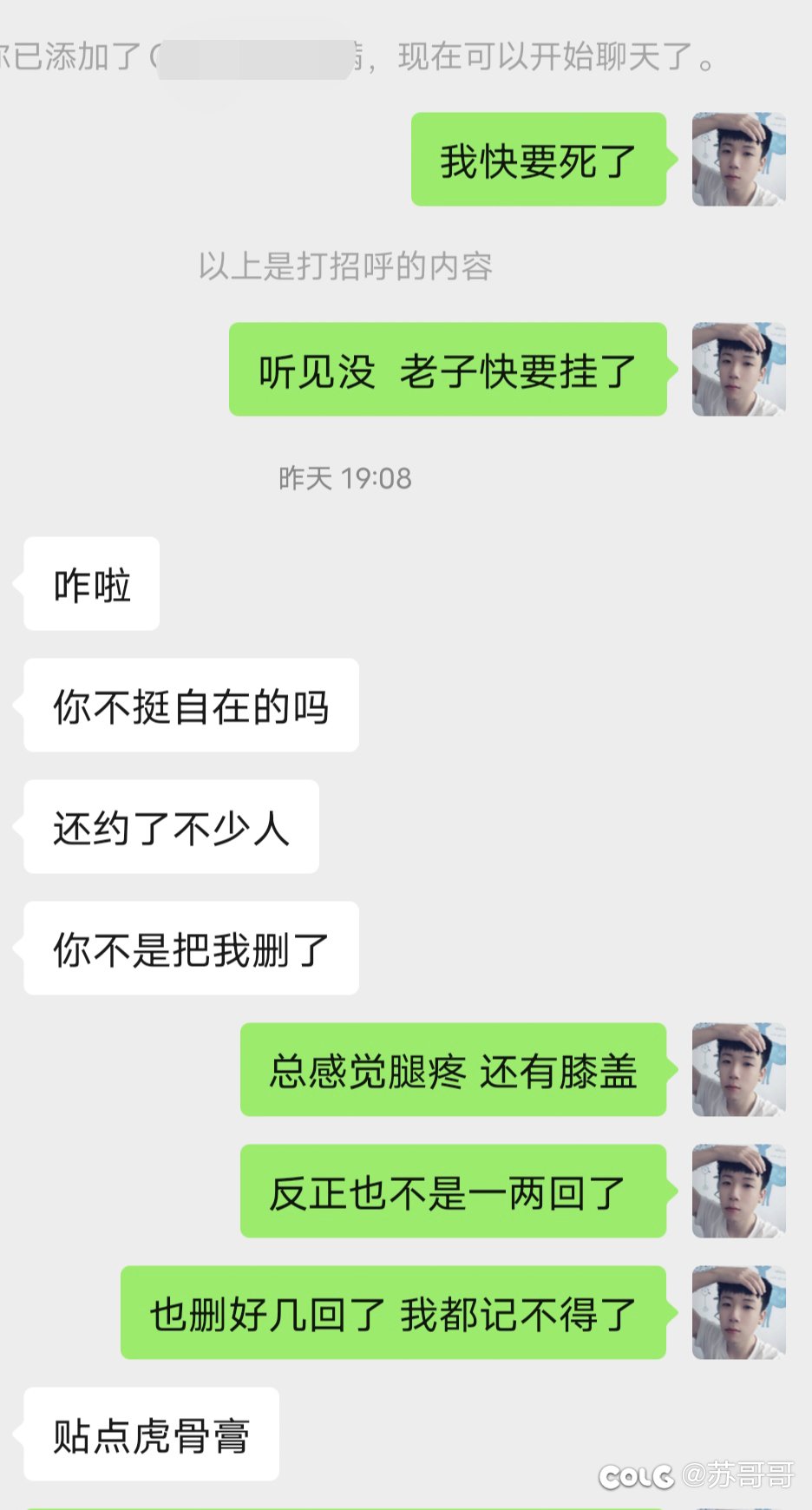This screenshot has height=1510, width=812.
Task: Open the sender's avatar beside "我快要死了"
Action: coord(739,159)
